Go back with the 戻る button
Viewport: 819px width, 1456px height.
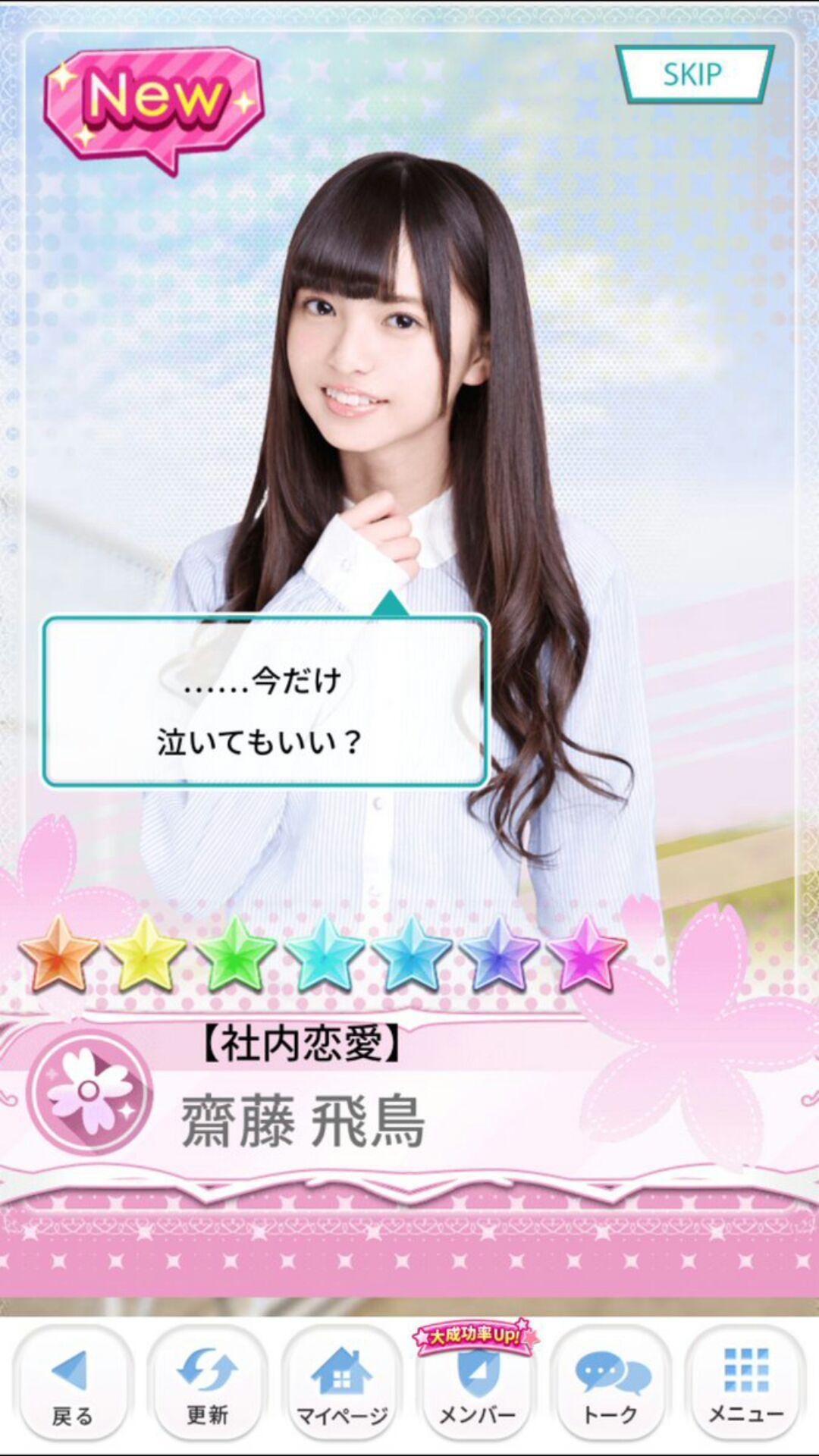(x=71, y=1385)
